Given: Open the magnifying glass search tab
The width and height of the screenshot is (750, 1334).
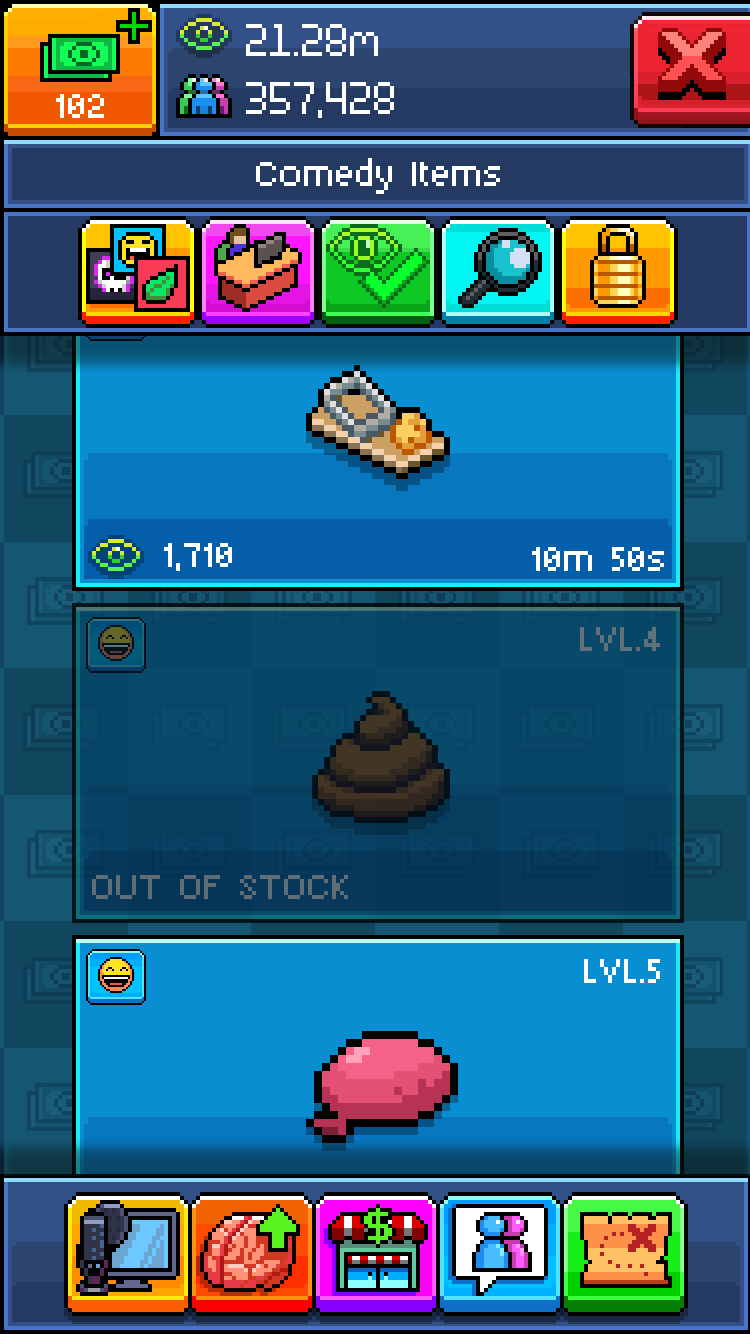Looking at the screenshot, I should [498, 273].
